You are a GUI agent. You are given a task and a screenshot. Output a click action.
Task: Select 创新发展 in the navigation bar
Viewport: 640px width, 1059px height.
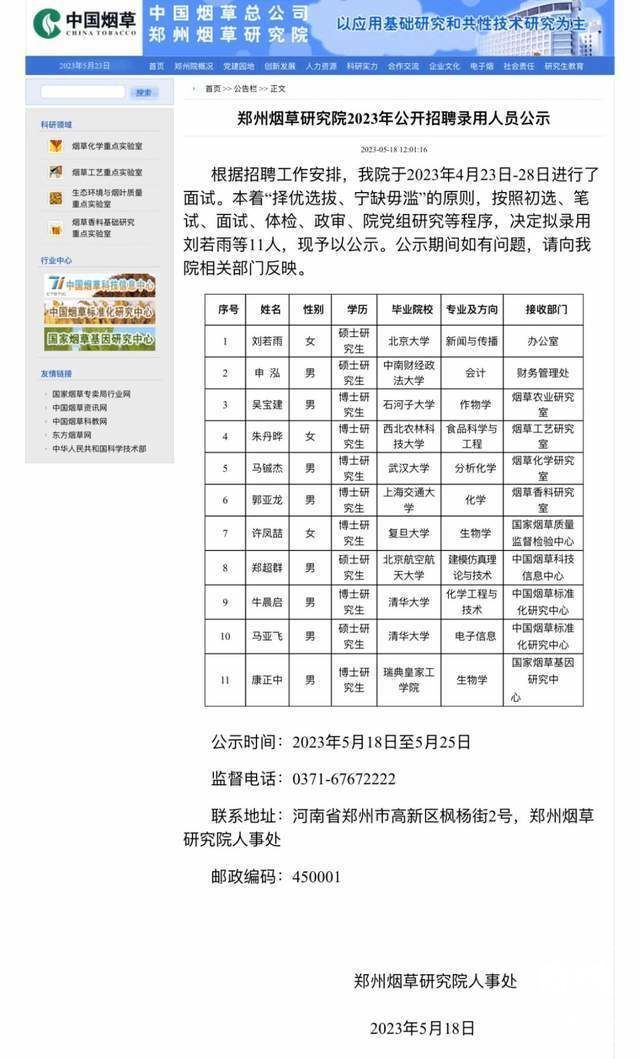[x=279, y=66]
